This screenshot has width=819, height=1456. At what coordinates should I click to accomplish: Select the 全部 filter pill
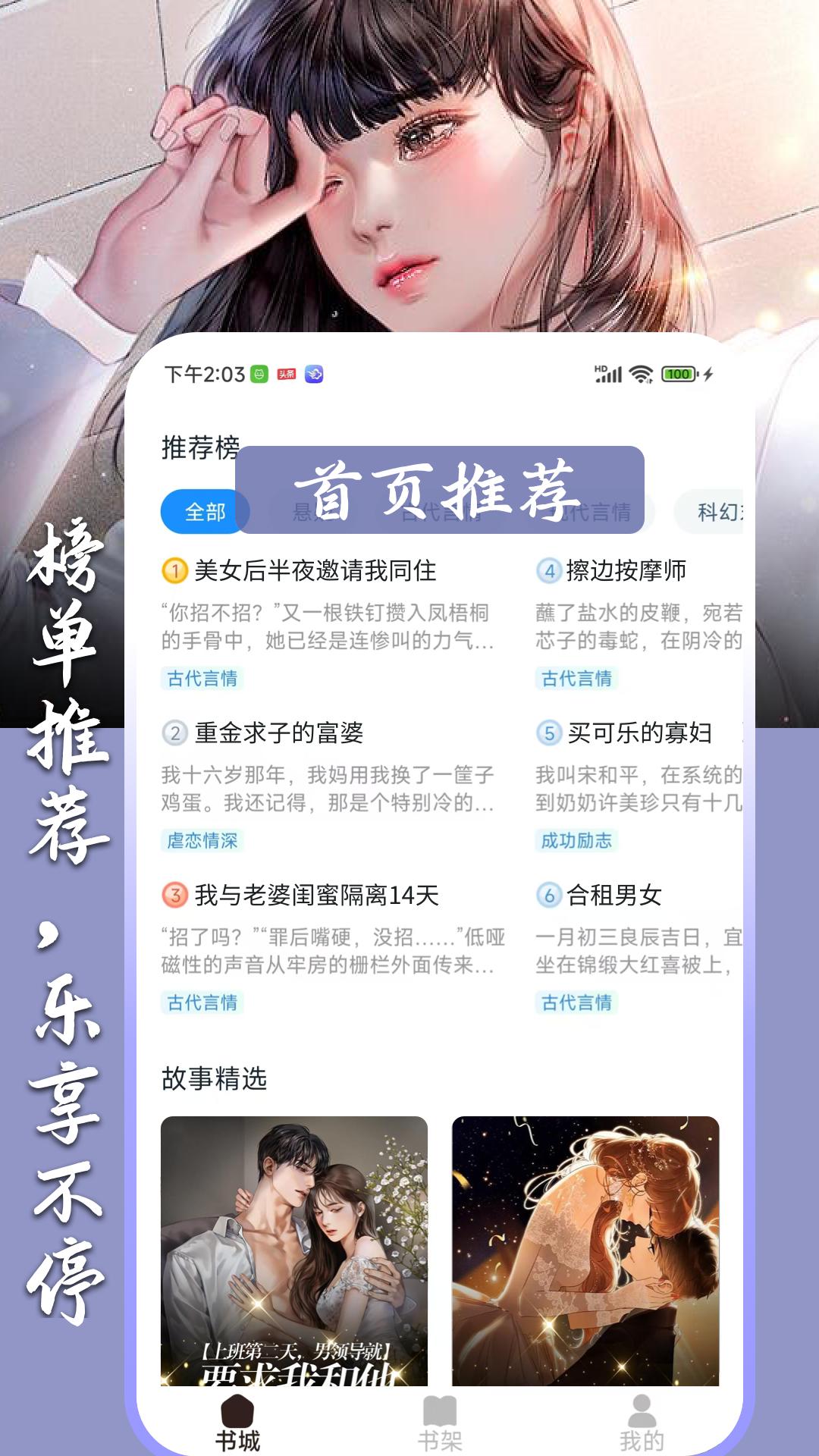pos(203,513)
